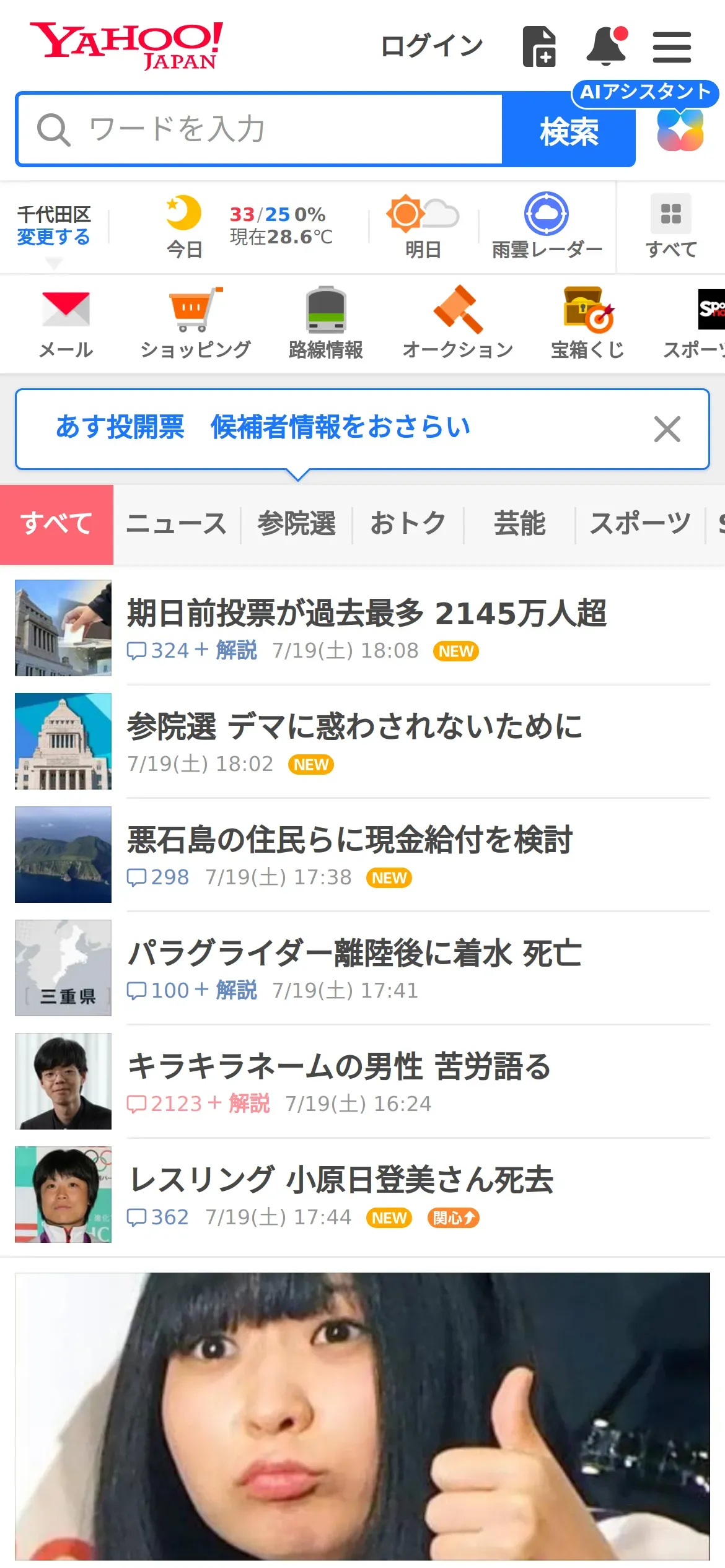This screenshot has height=1568, width=725.
Task: Open the AIアシスタント icon
Action: tap(680, 130)
